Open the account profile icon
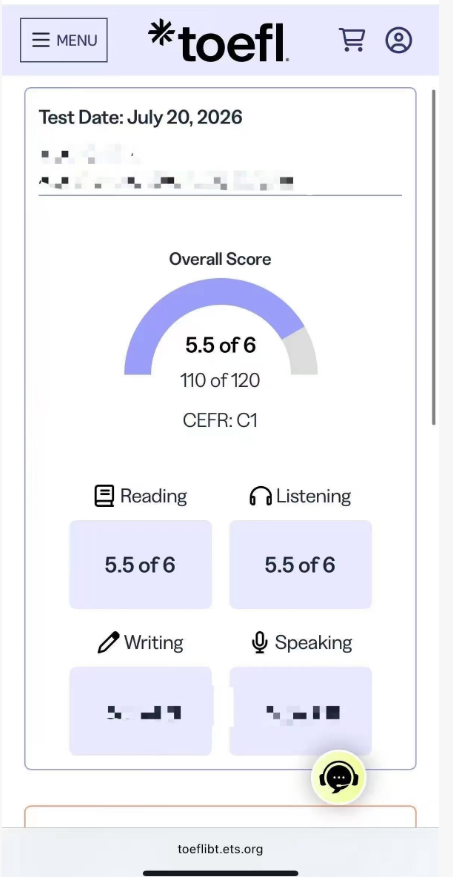 pos(399,40)
